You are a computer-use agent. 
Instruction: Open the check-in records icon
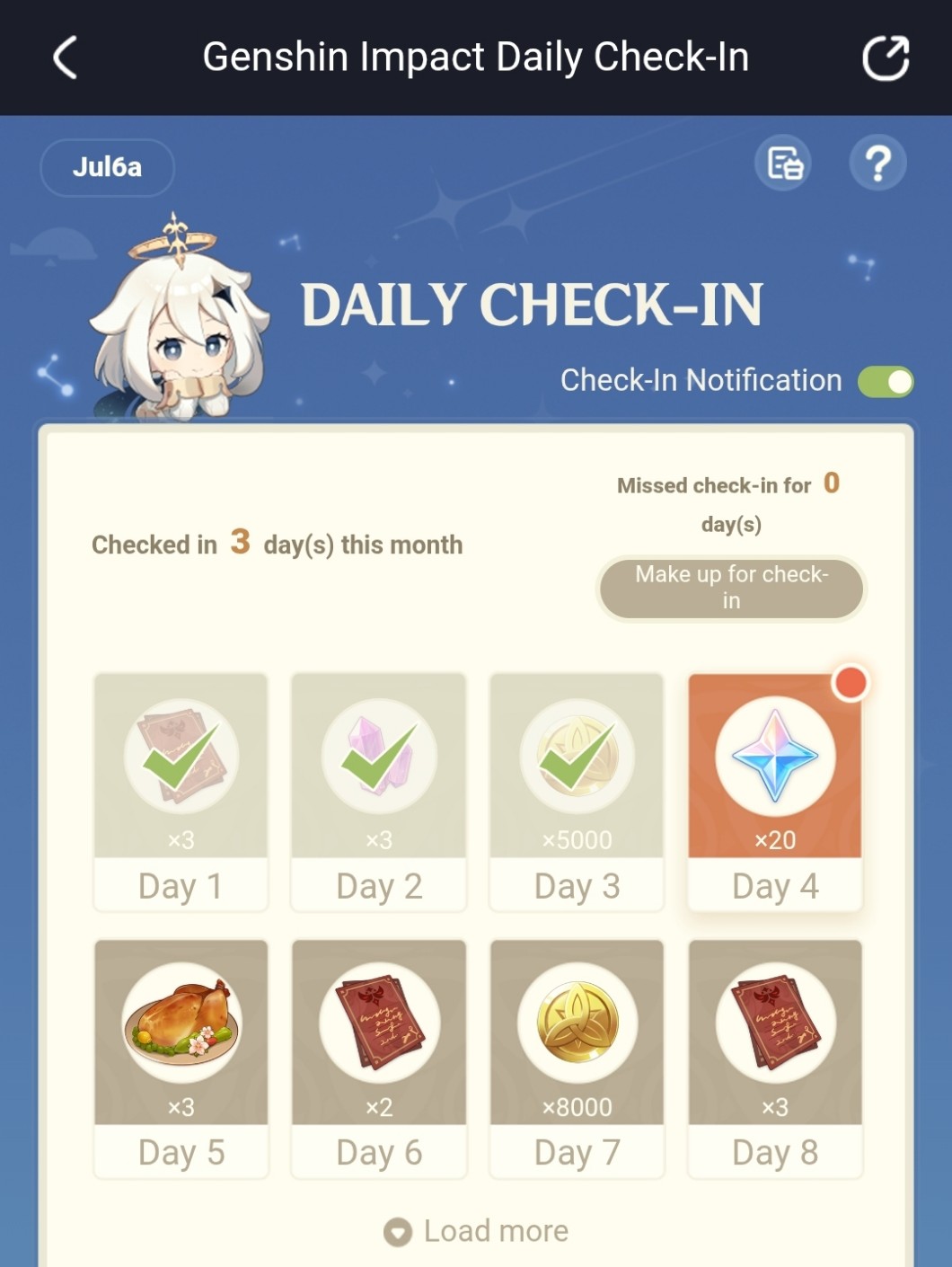click(x=784, y=164)
